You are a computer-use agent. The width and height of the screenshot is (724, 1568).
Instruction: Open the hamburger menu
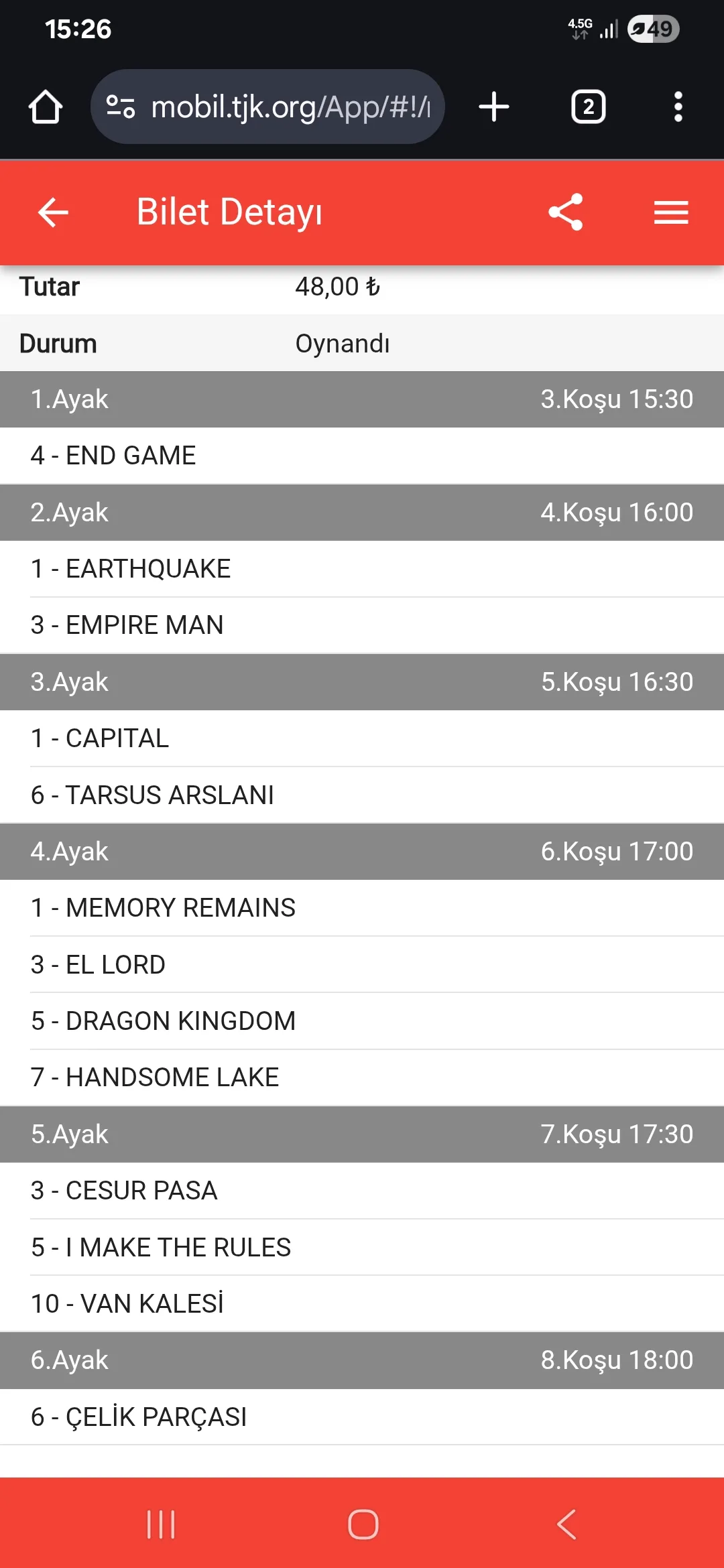pyautogui.click(x=671, y=212)
